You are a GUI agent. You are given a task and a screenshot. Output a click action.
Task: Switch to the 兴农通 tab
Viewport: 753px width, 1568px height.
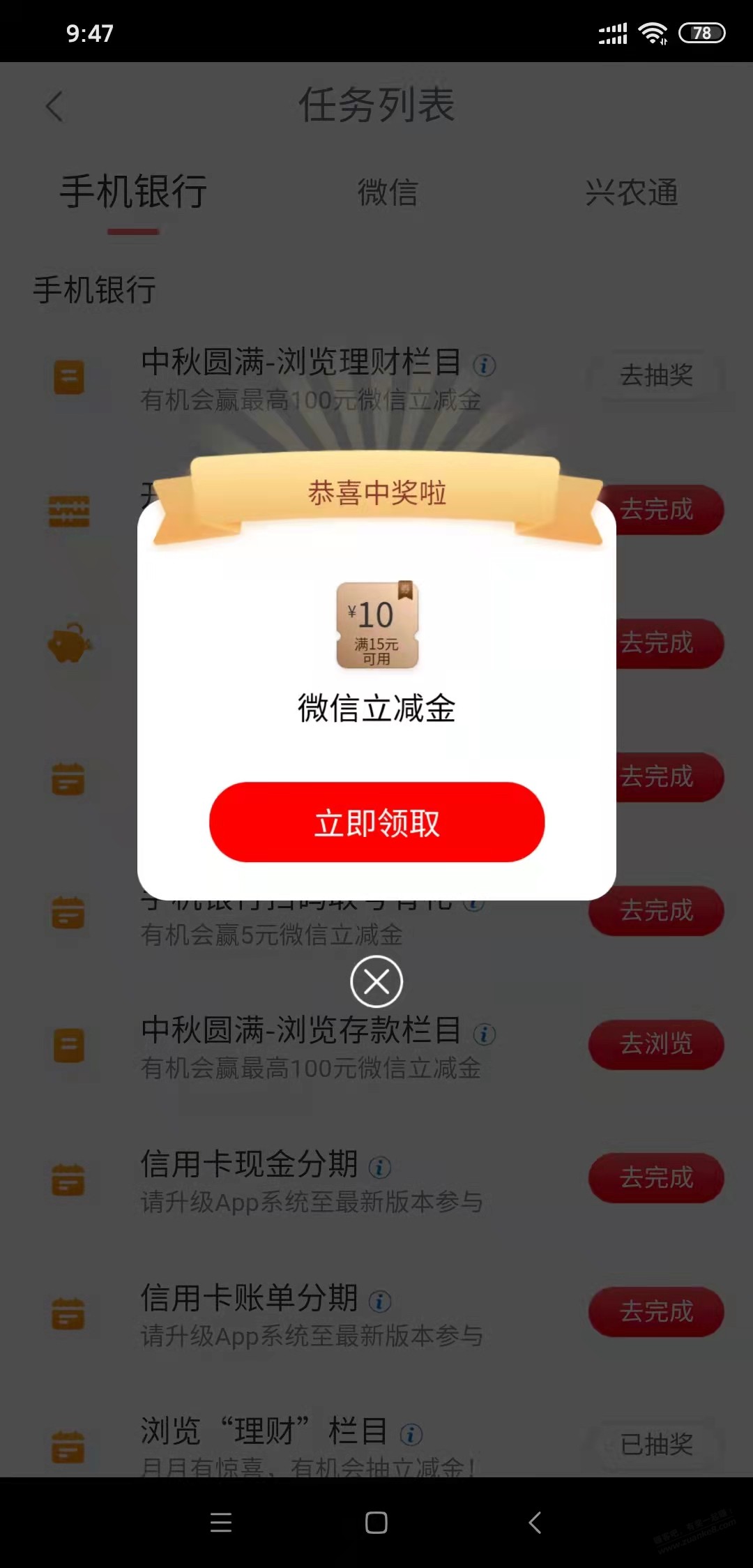tap(631, 194)
